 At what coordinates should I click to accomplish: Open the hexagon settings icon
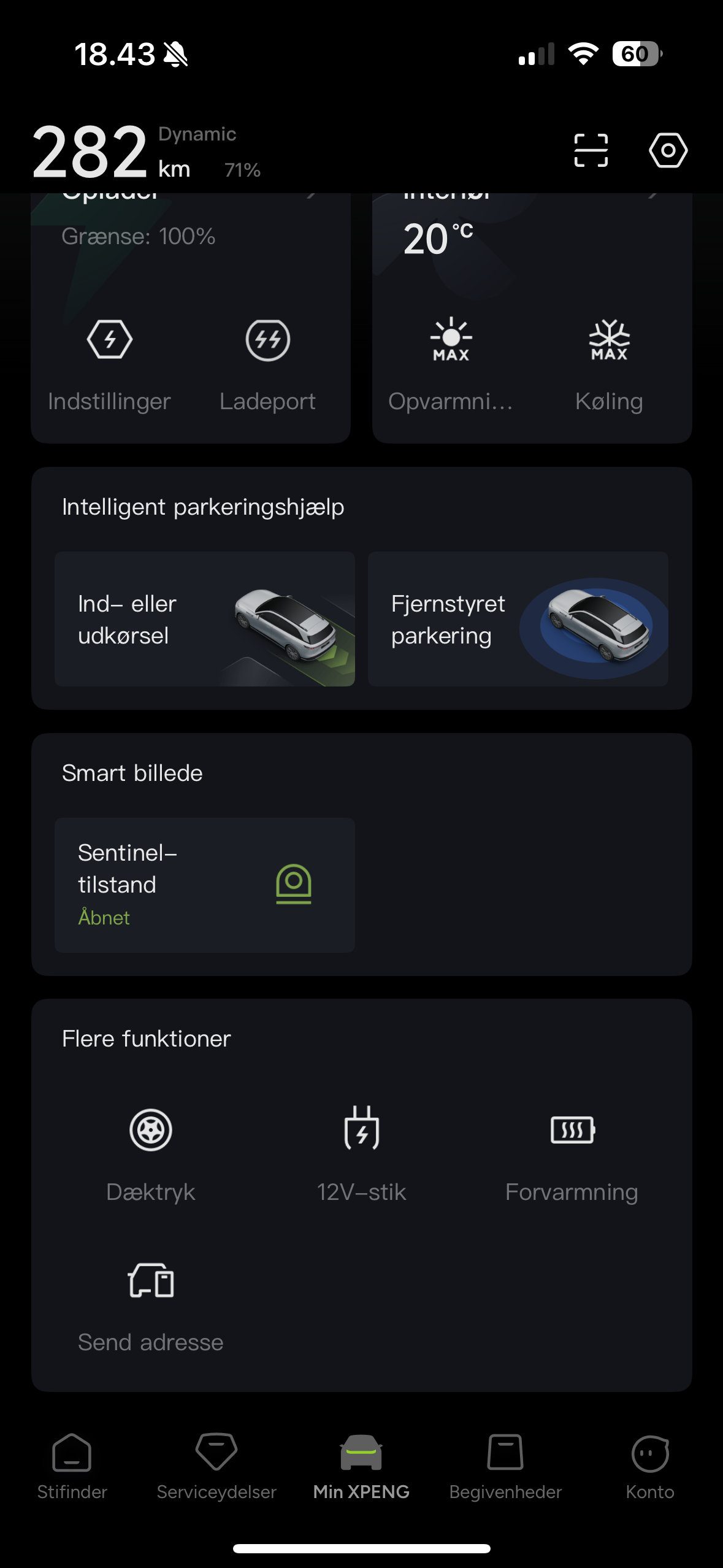pos(668,150)
